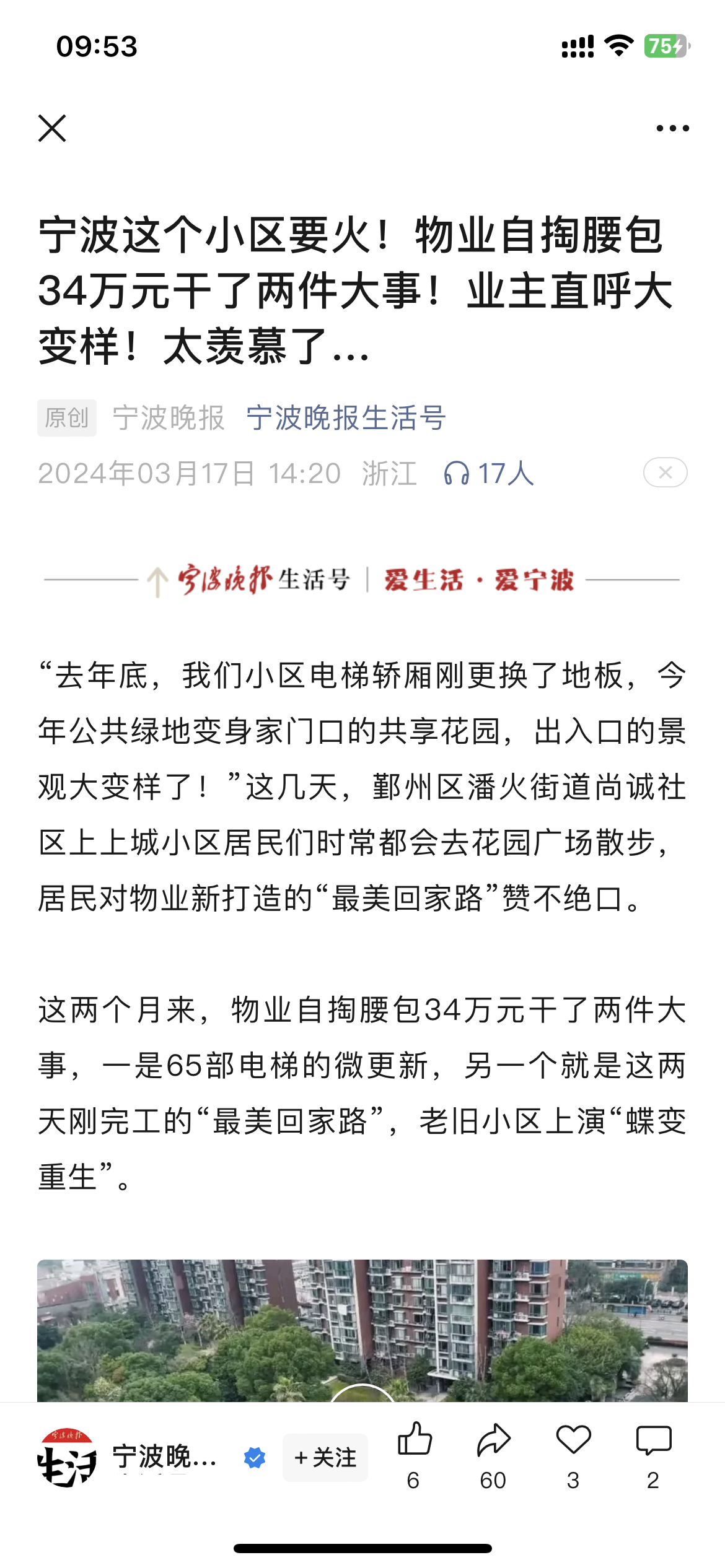Dismiss the small oval X button
This screenshot has height=1568, width=725.
(x=665, y=473)
